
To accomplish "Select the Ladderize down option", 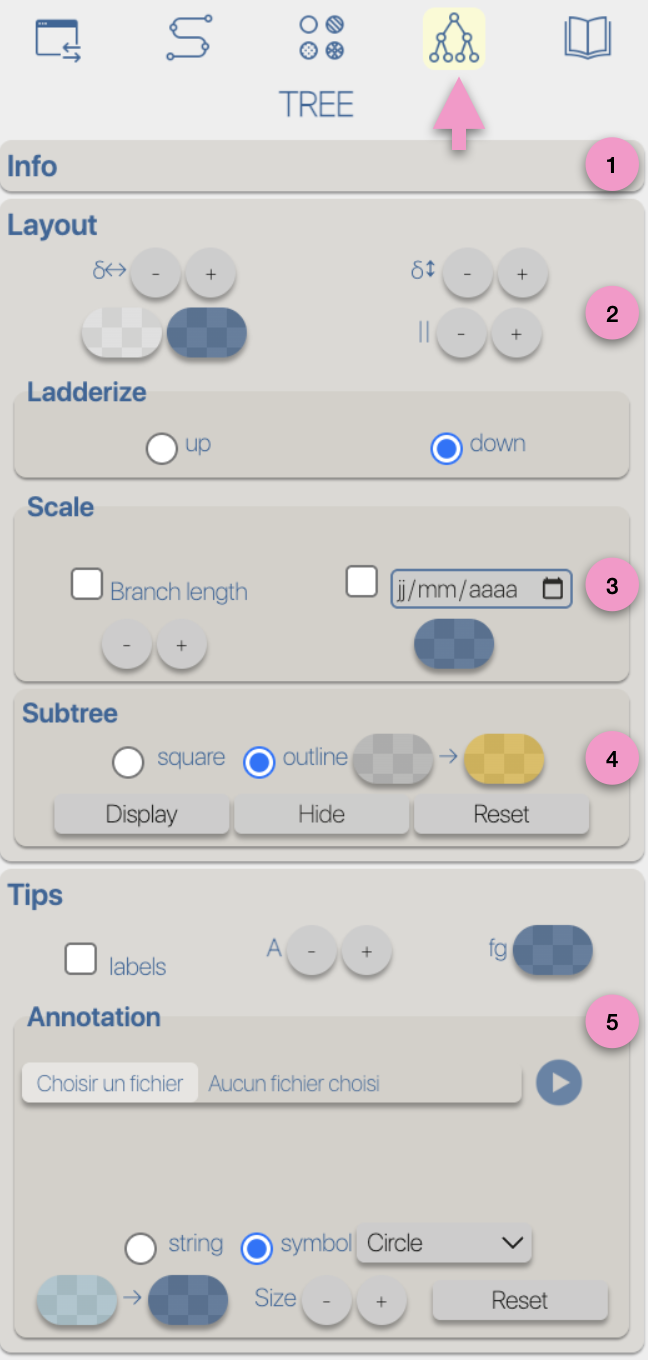I will (446, 449).
